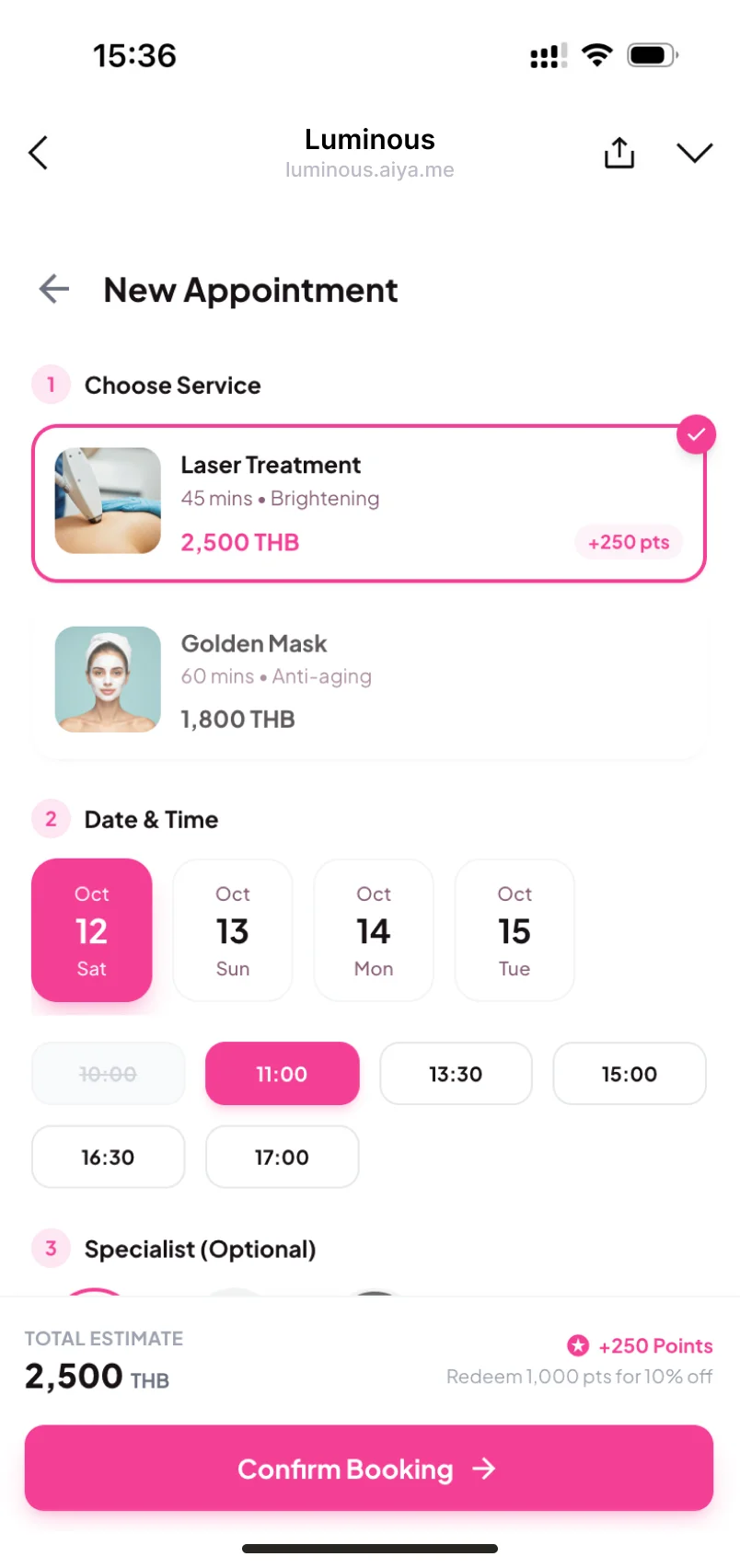
Task: Tap the +250 pts badge on Laser Treatment
Action: pos(628,542)
